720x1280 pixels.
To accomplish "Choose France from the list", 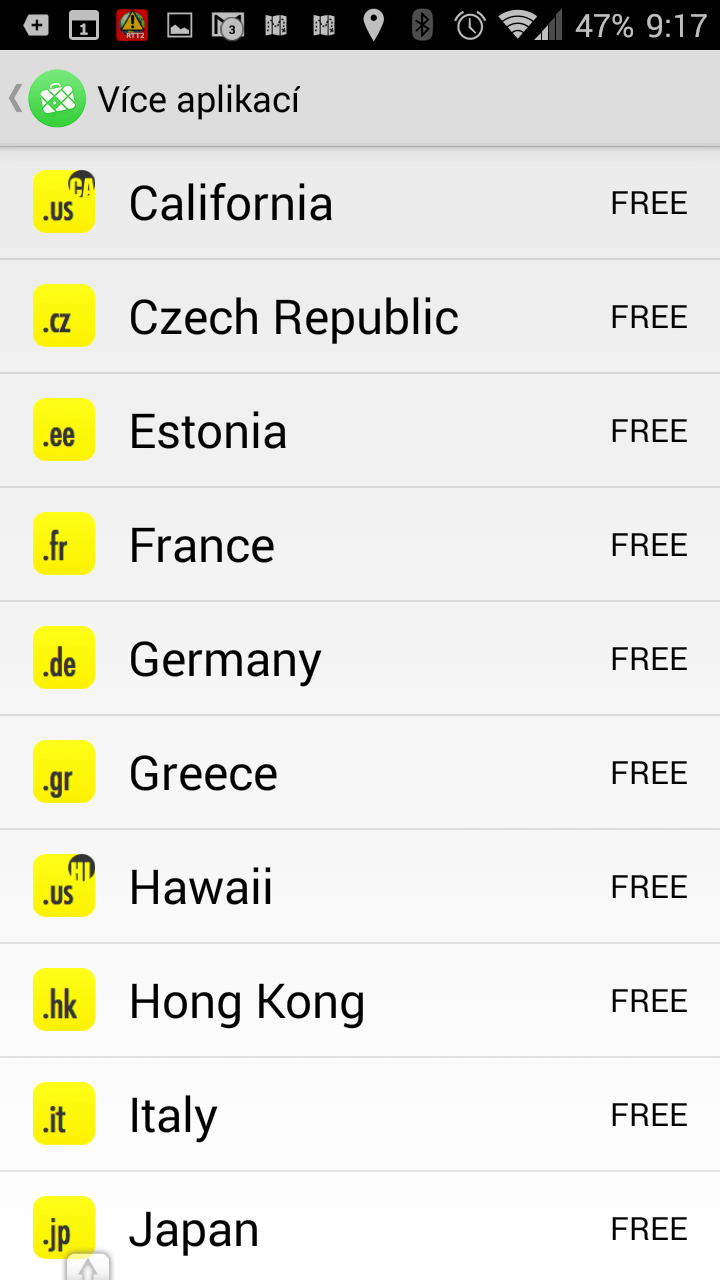I will coord(360,545).
